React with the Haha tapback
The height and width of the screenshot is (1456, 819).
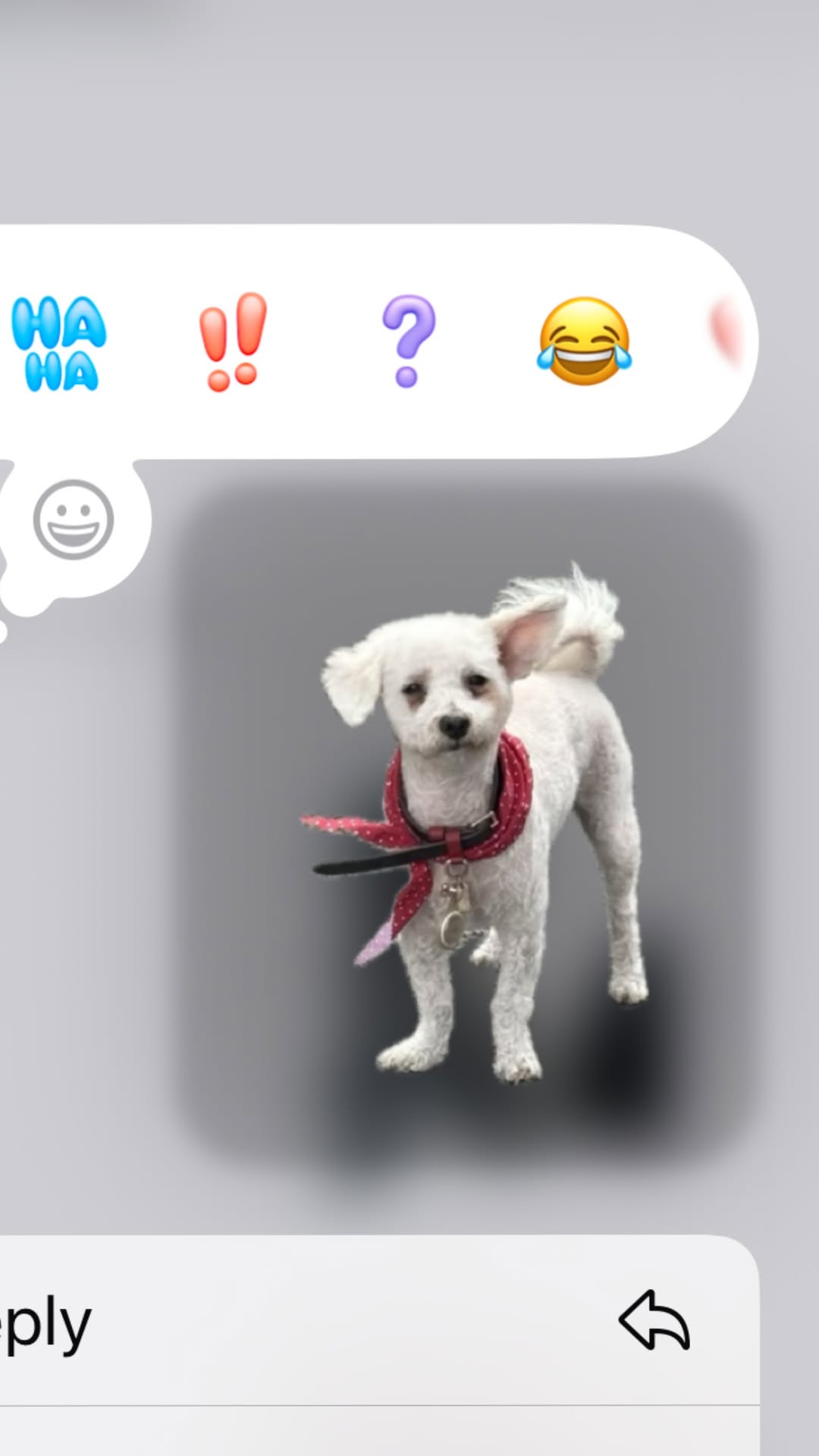[58, 343]
